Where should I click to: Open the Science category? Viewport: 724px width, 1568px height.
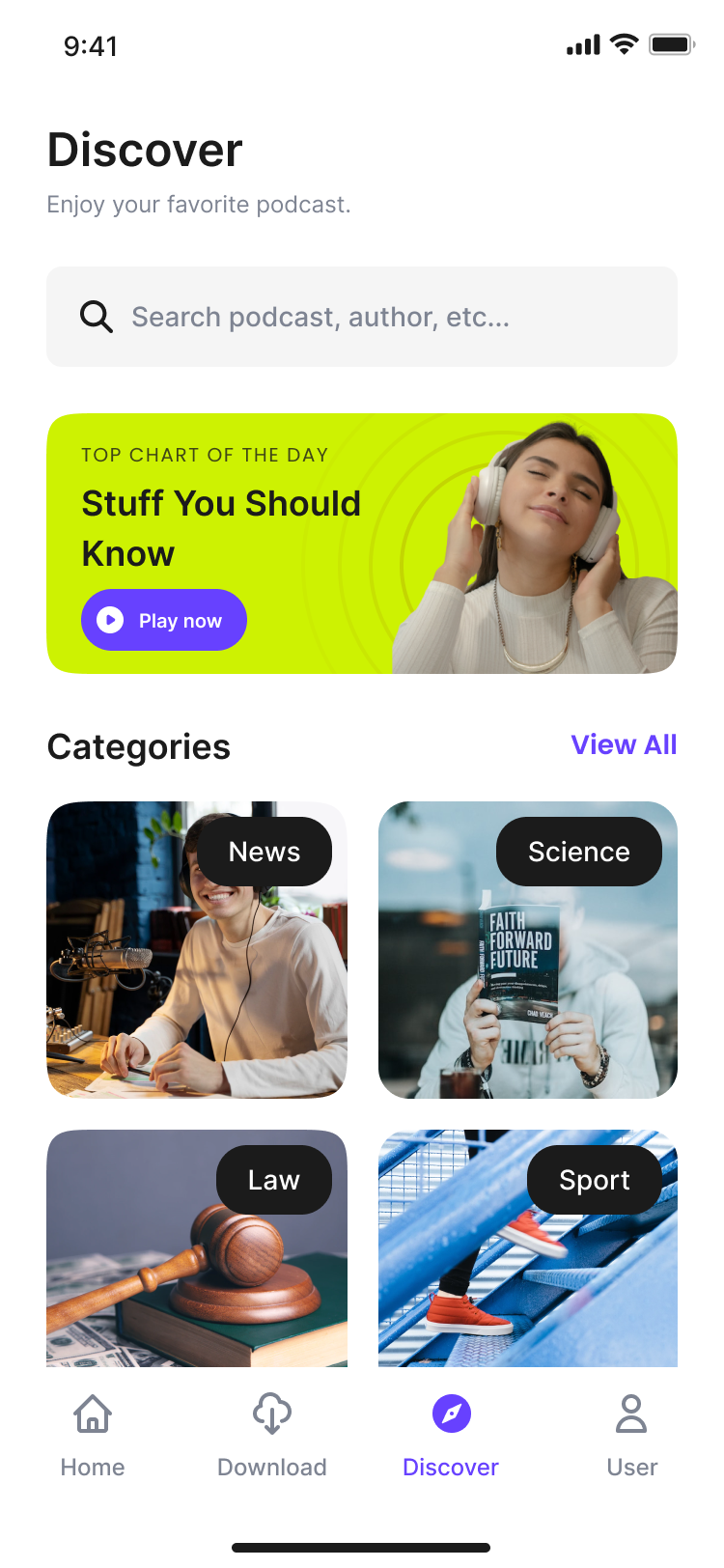(528, 950)
